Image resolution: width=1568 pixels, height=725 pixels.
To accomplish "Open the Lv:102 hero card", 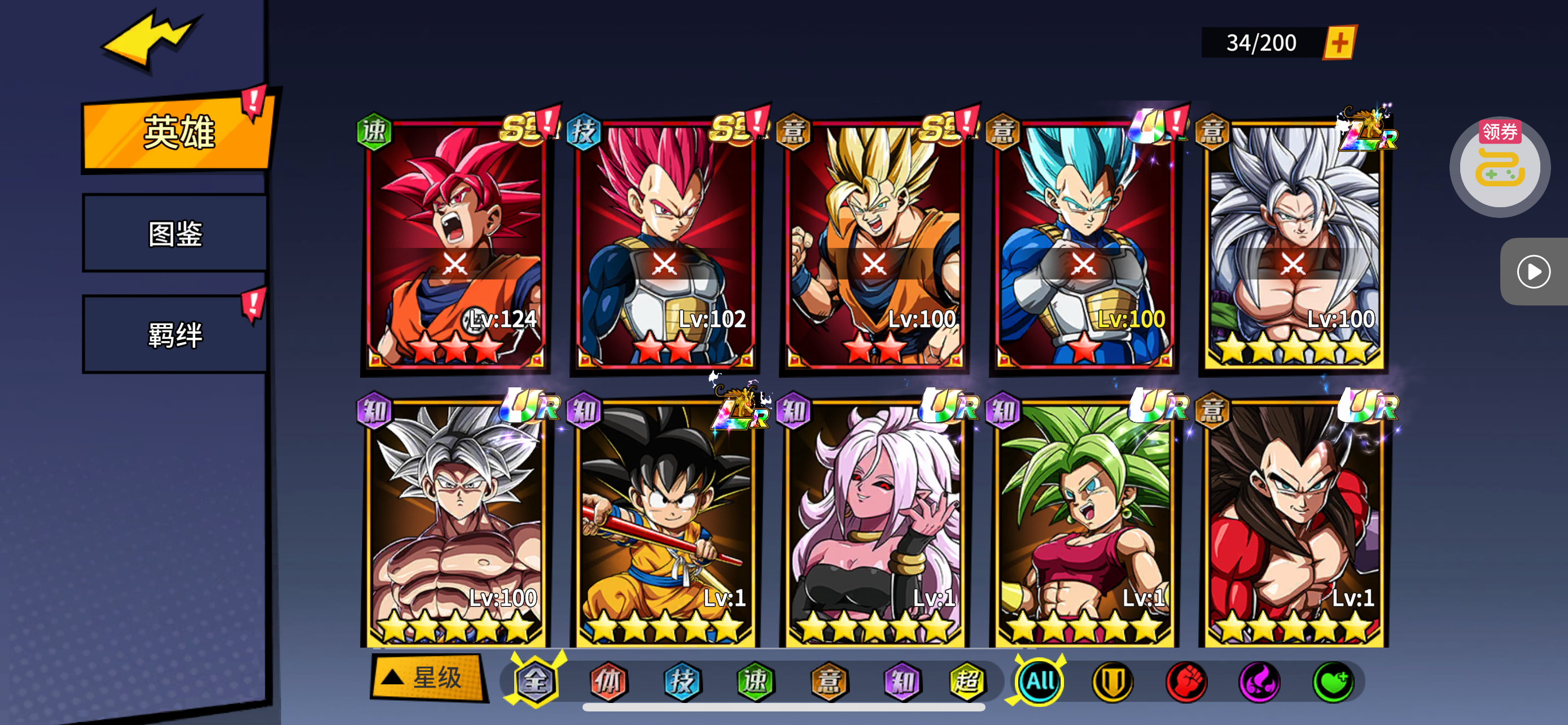I will pyautogui.click(x=665, y=243).
